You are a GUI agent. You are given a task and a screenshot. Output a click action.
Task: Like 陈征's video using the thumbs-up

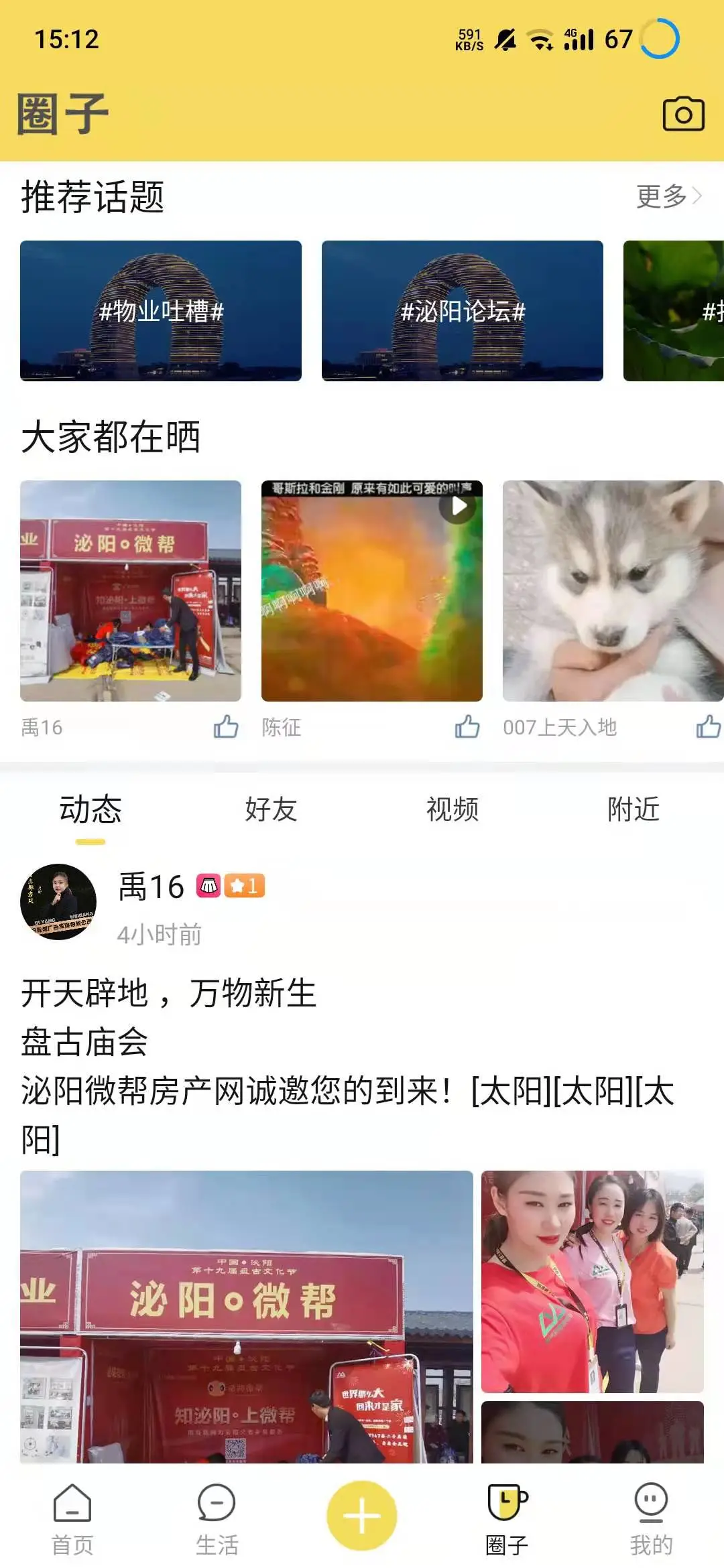pos(468,726)
